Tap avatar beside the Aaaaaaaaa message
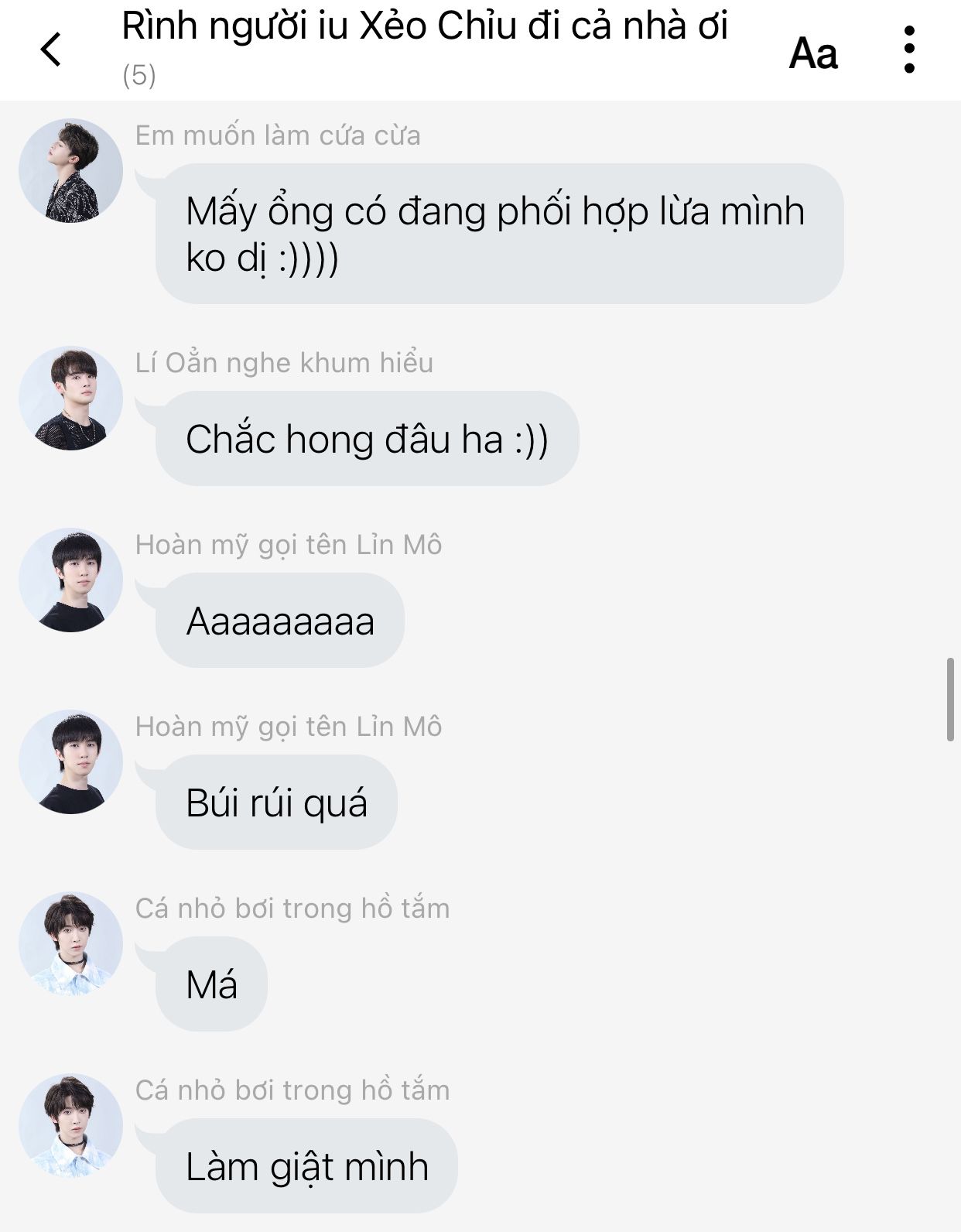 pyautogui.click(x=70, y=580)
